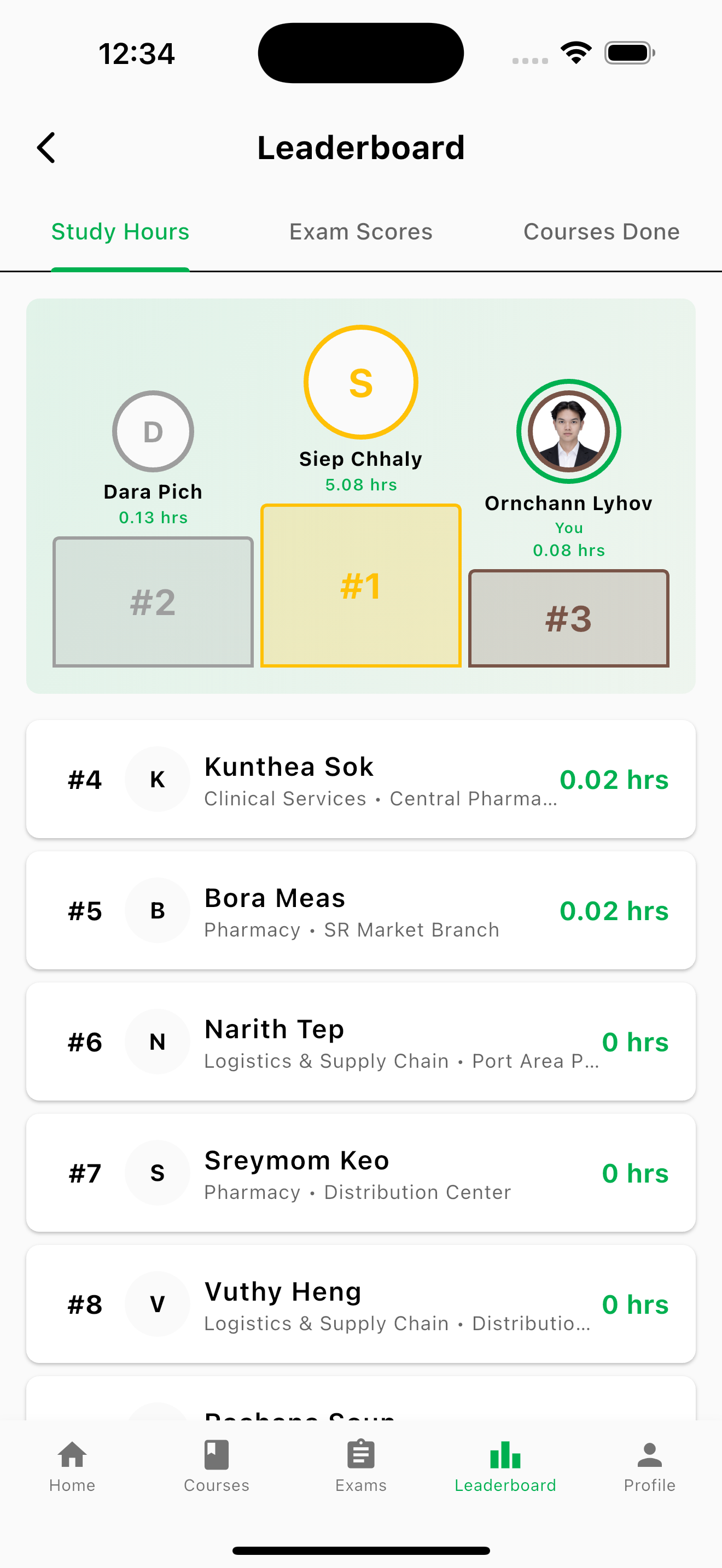
Task: Select the Study Hours tab
Action: 120,232
